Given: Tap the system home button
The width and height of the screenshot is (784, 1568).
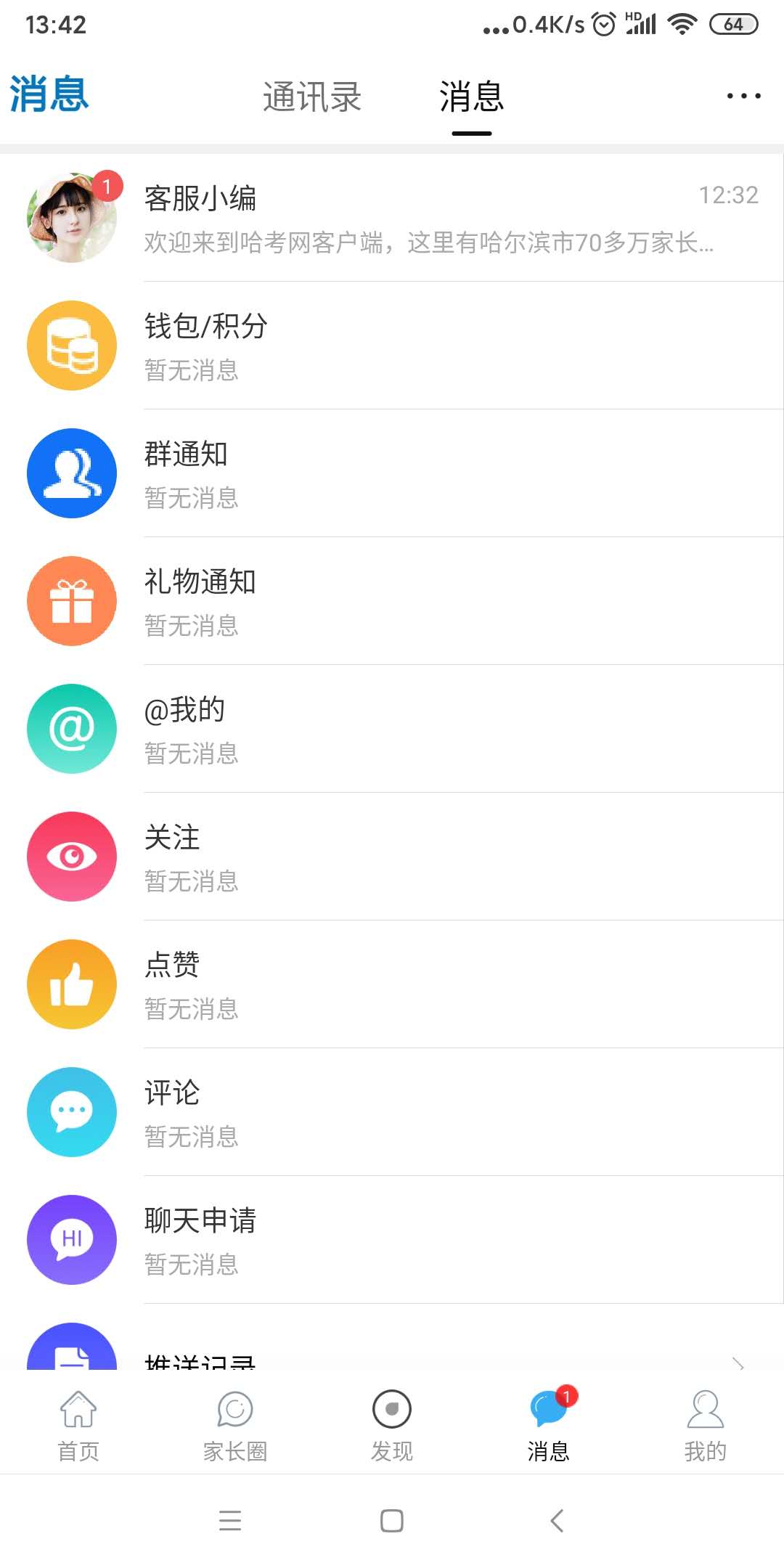Looking at the screenshot, I should [392, 1520].
